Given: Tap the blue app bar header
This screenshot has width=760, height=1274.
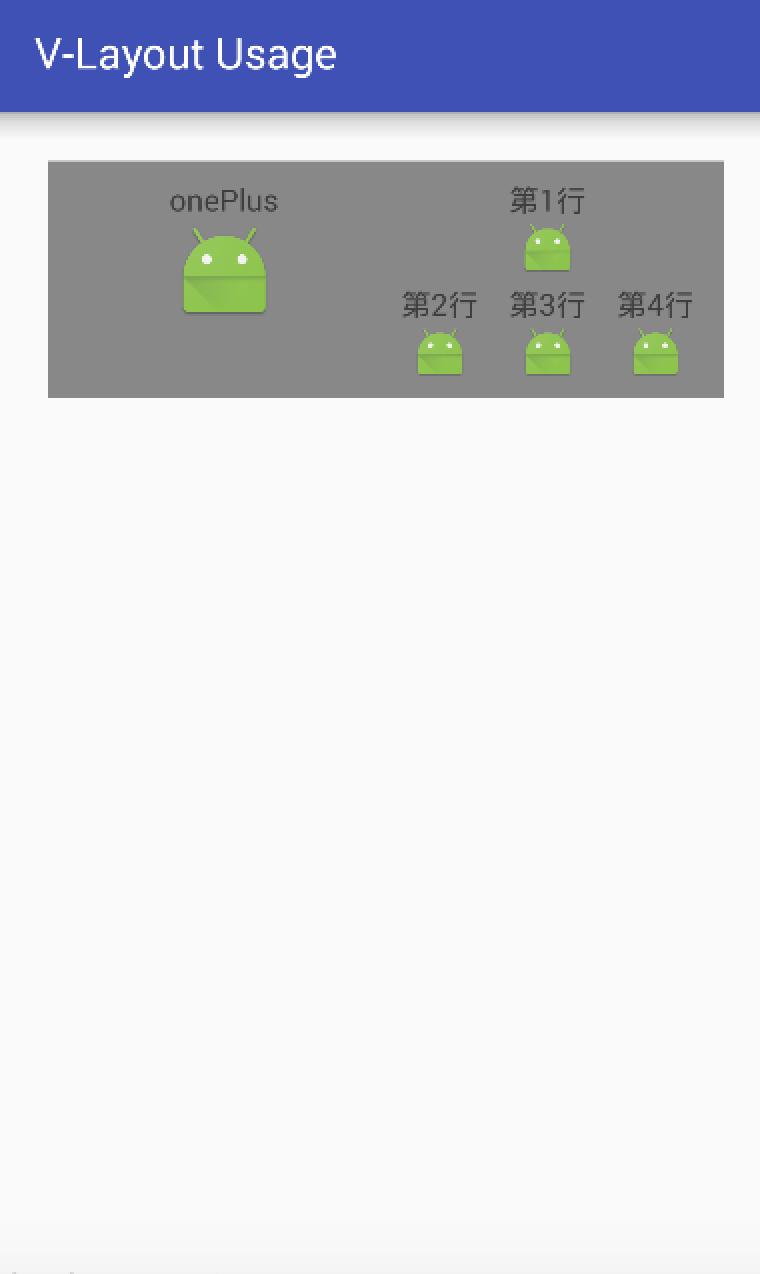Looking at the screenshot, I should pos(380,55).
